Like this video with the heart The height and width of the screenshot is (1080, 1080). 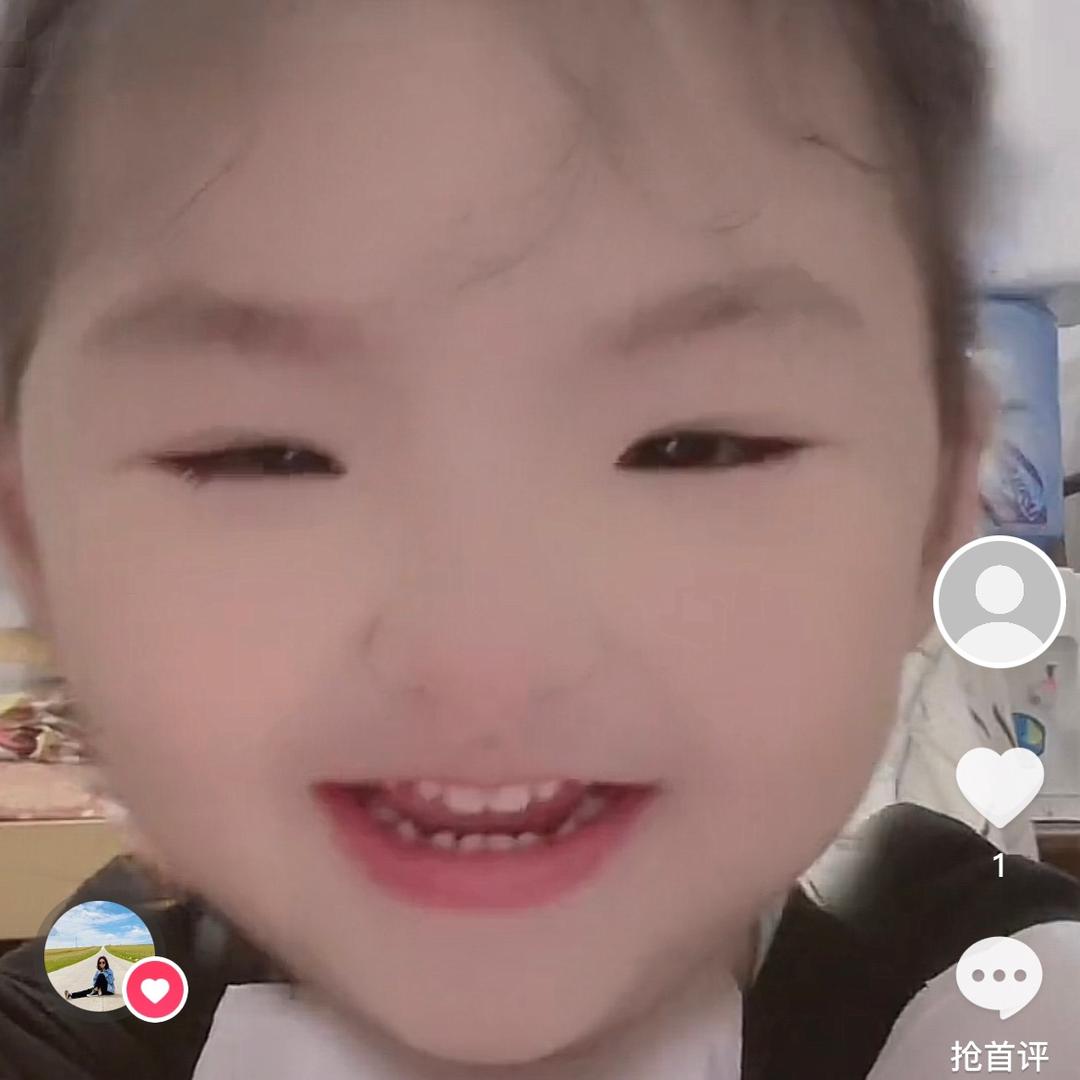tap(999, 786)
